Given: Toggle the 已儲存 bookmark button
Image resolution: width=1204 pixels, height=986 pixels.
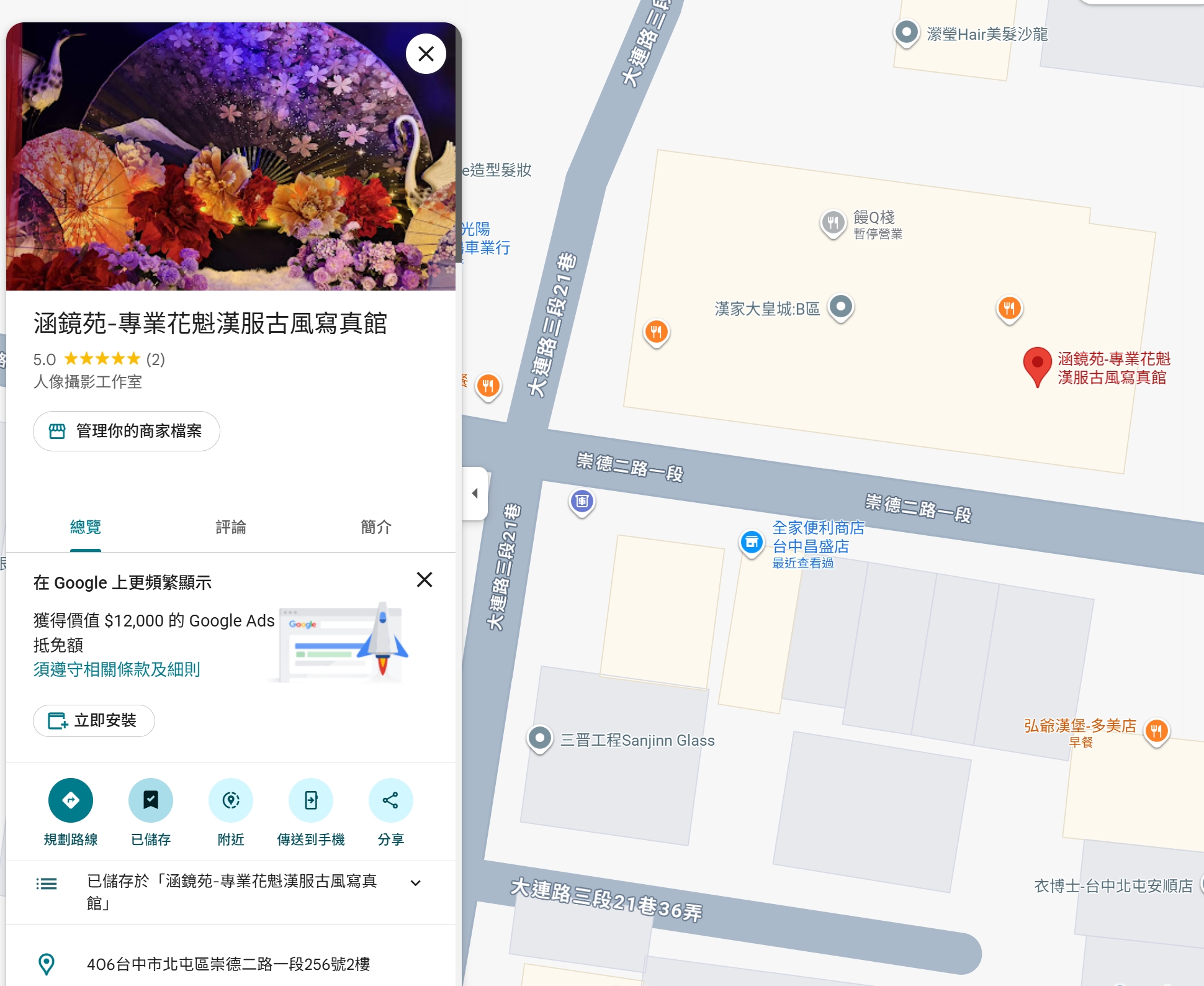Looking at the screenshot, I should pos(151,800).
